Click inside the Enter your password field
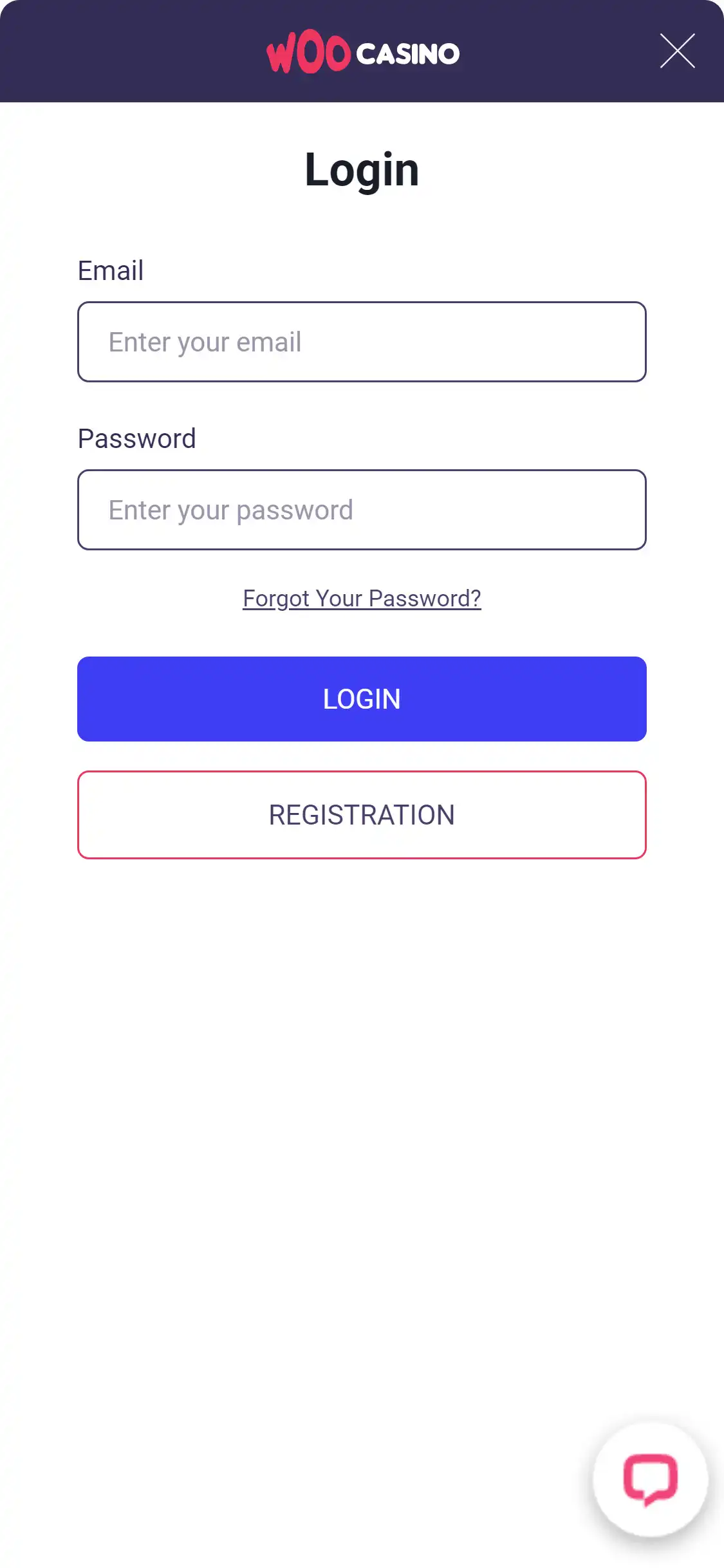The image size is (724, 1568). [x=362, y=510]
